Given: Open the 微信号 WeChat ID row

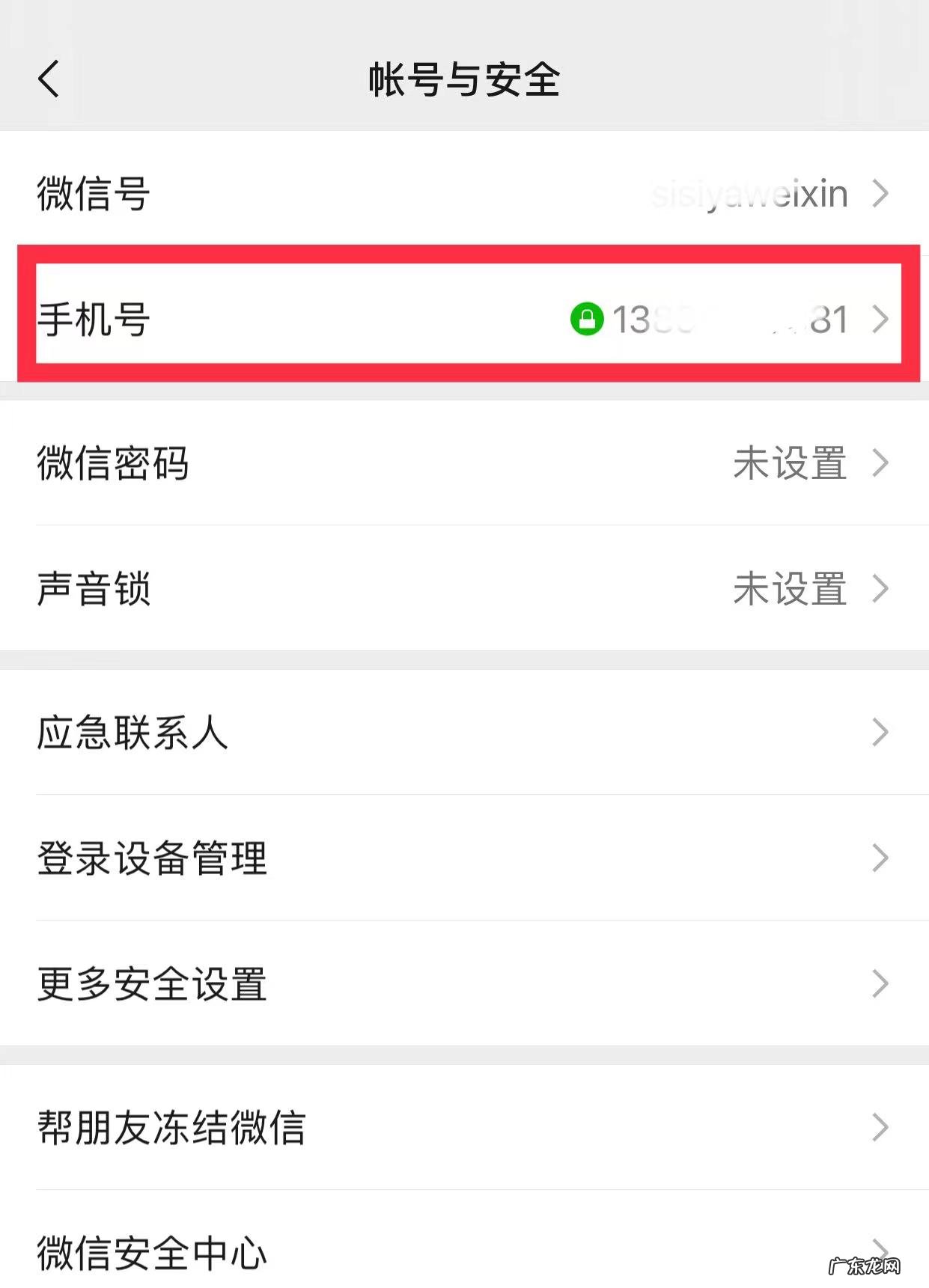Looking at the screenshot, I should 464,193.
